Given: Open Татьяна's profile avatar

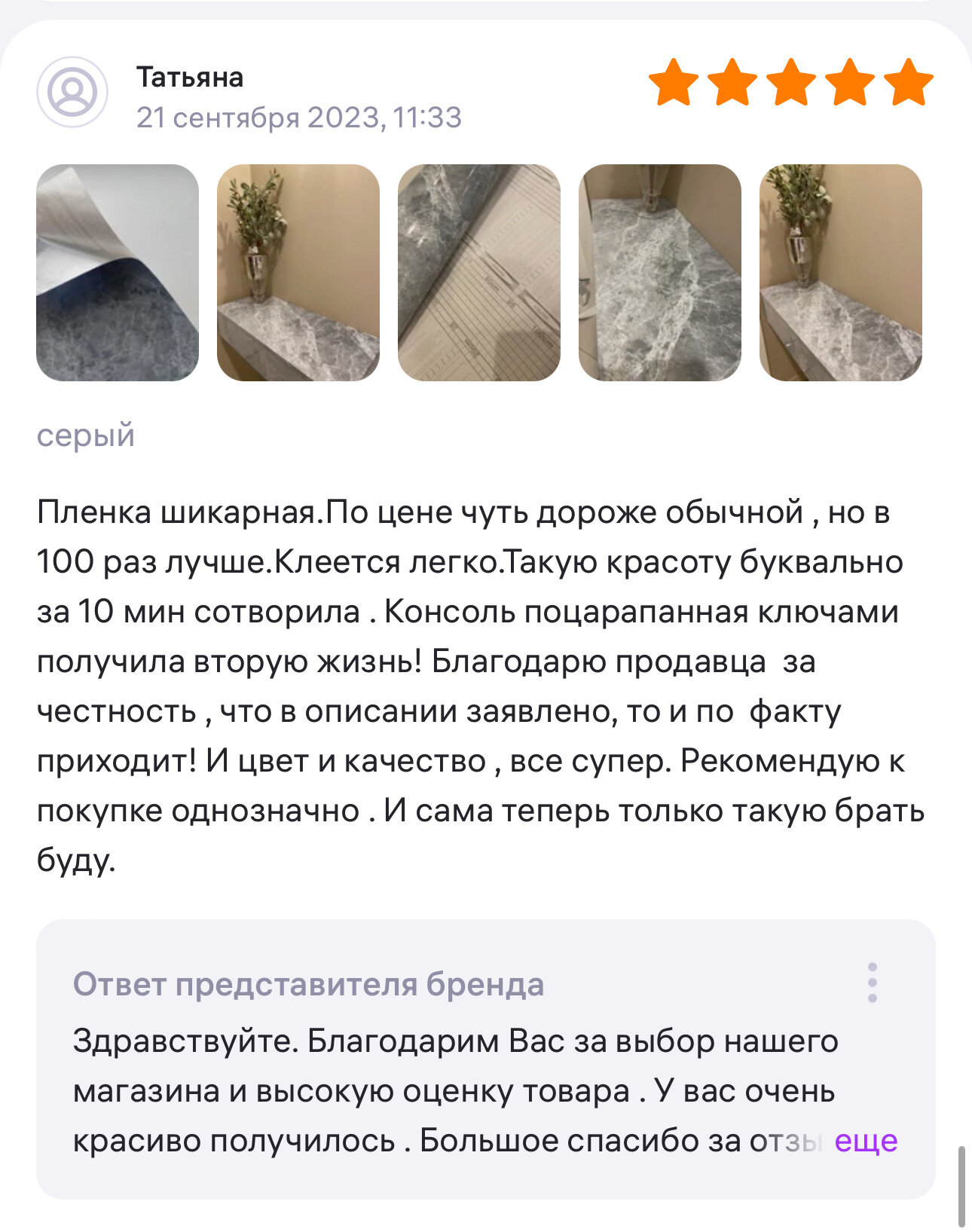Looking at the screenshot, I should (x=72, y=93).
